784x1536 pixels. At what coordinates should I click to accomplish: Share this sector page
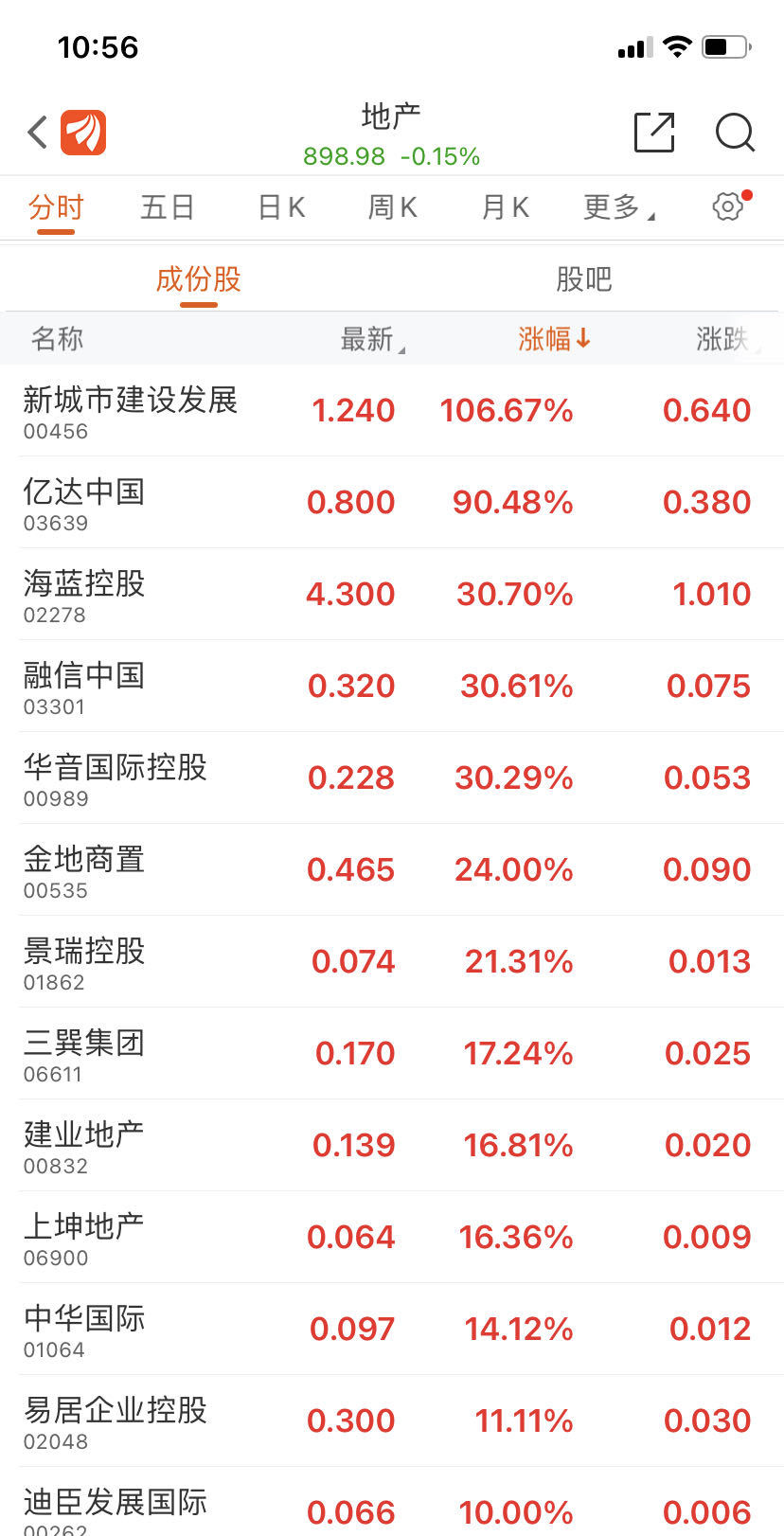pos(653,133)
